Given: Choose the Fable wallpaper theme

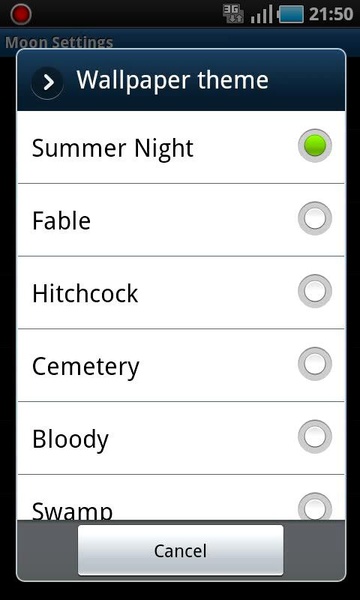Looking at the screenshot, I should 181,220.
